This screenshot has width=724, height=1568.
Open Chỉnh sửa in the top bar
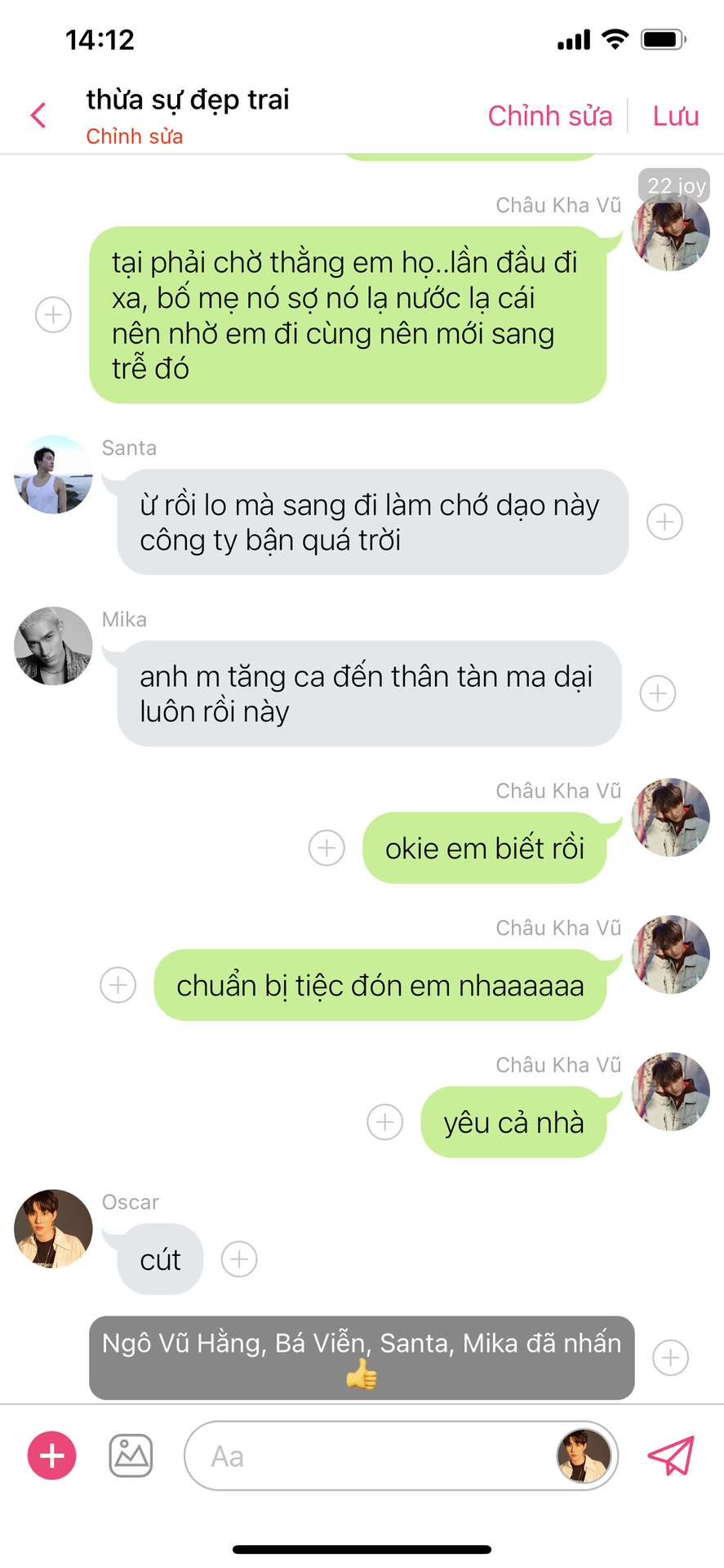(549, 116)
